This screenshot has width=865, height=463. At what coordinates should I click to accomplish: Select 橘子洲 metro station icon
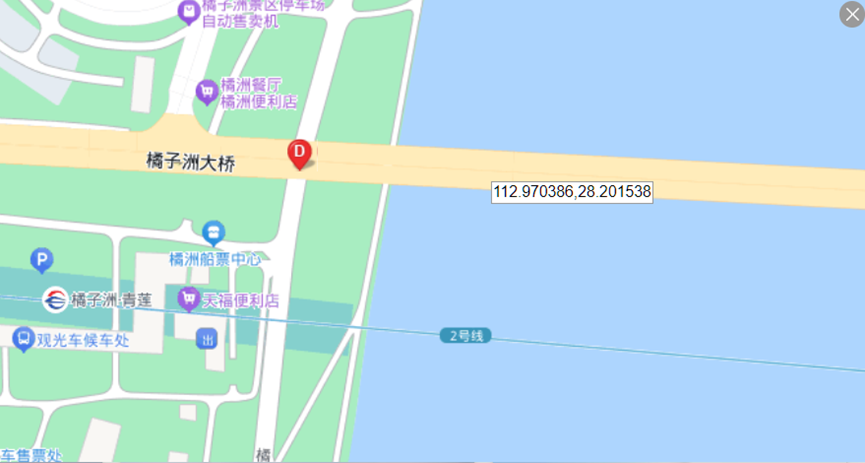point(55,299)
